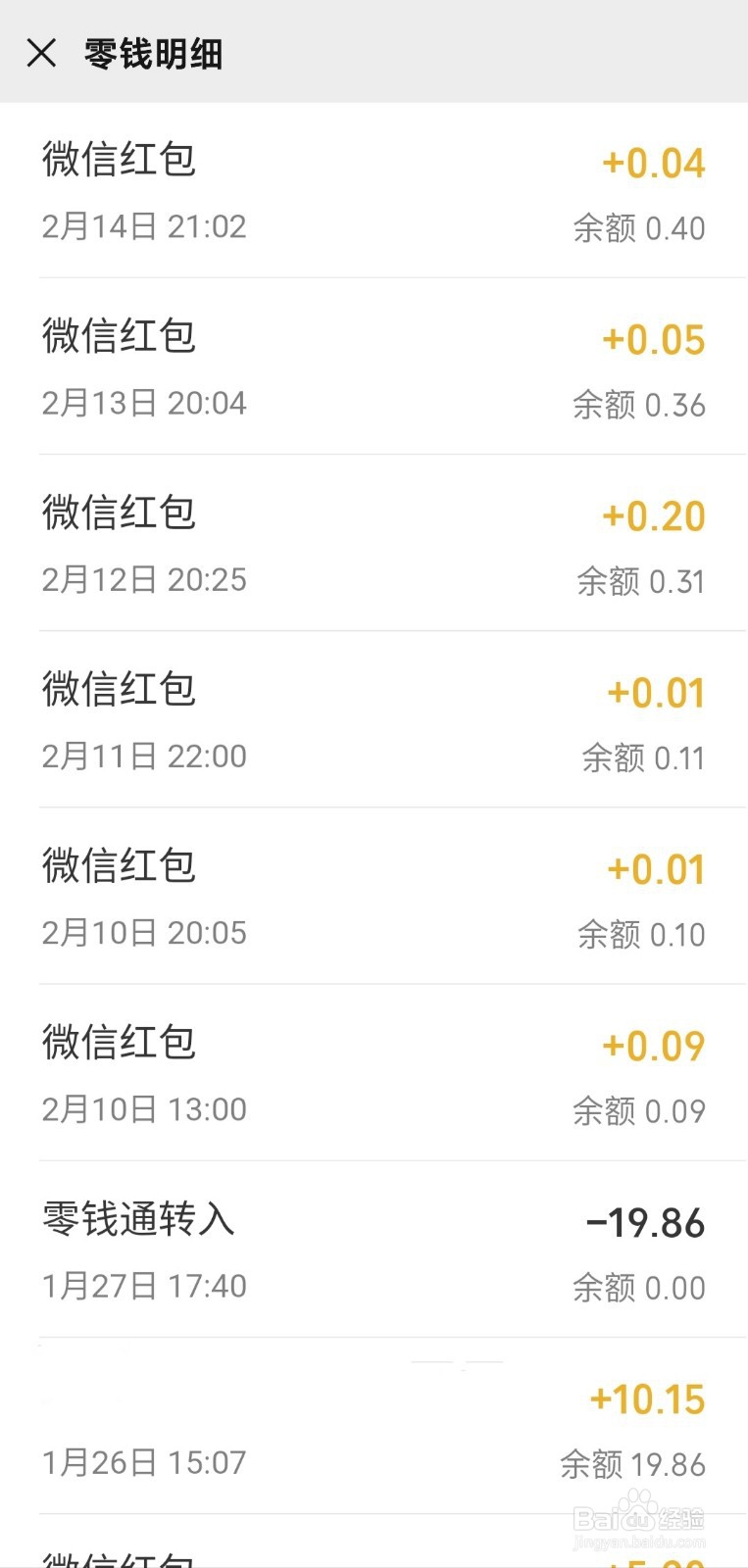The image size is (748, 1568).
Task: Close the 零钱明细 page
Action: point(41,52)
